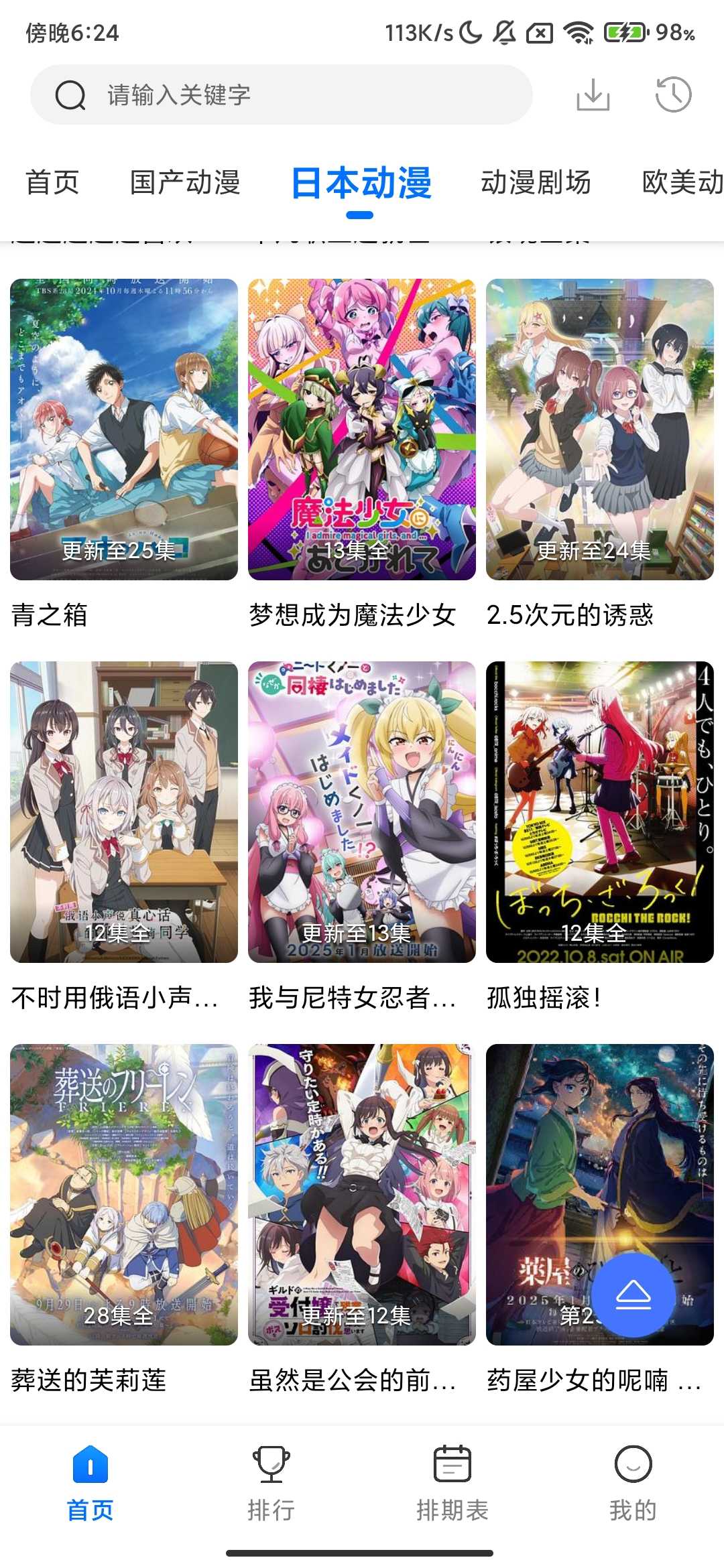The height and width of the screenshot is (1568, 724).
Task: Open the download manager icon
Action: (x=593, y=95)
